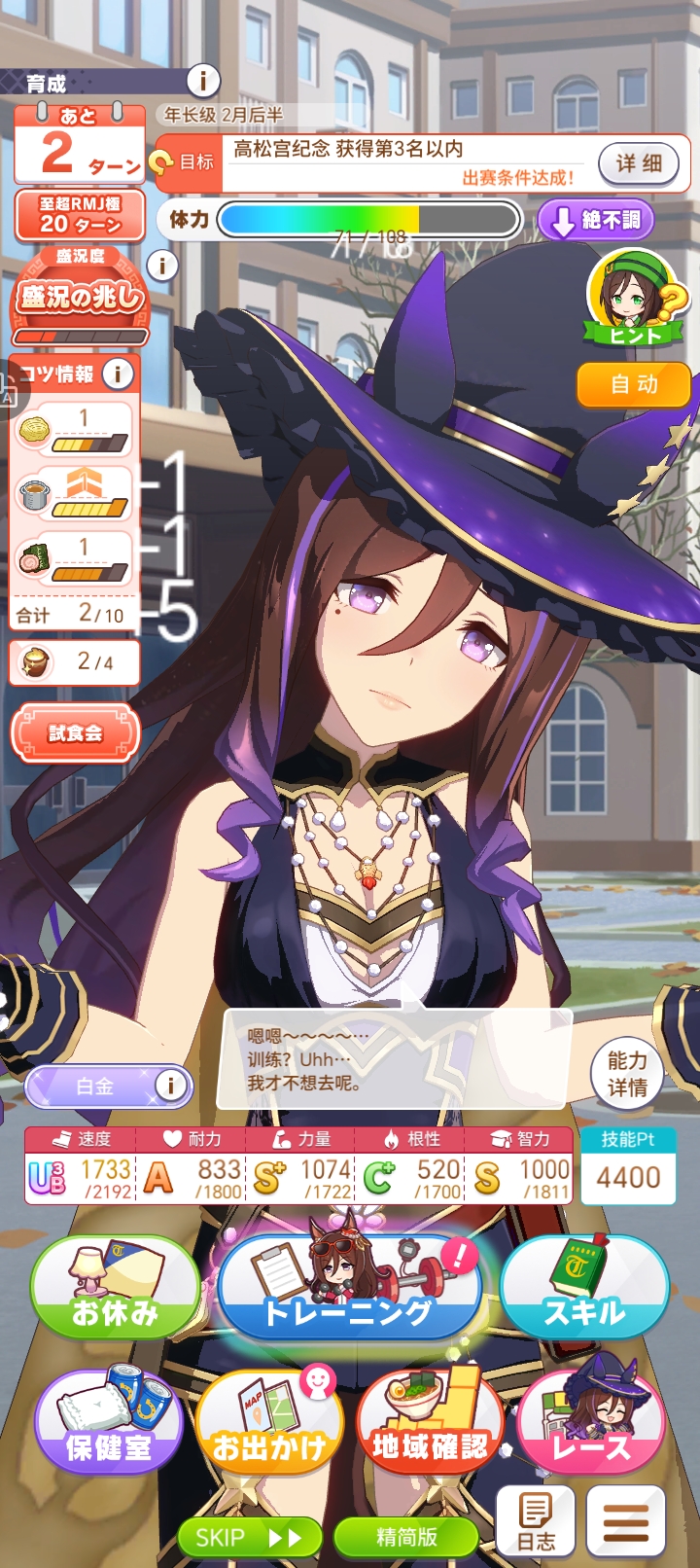700x1568 pixels.
Task: Switch to 精简版 simplified mode
Action: point(406,1537)
